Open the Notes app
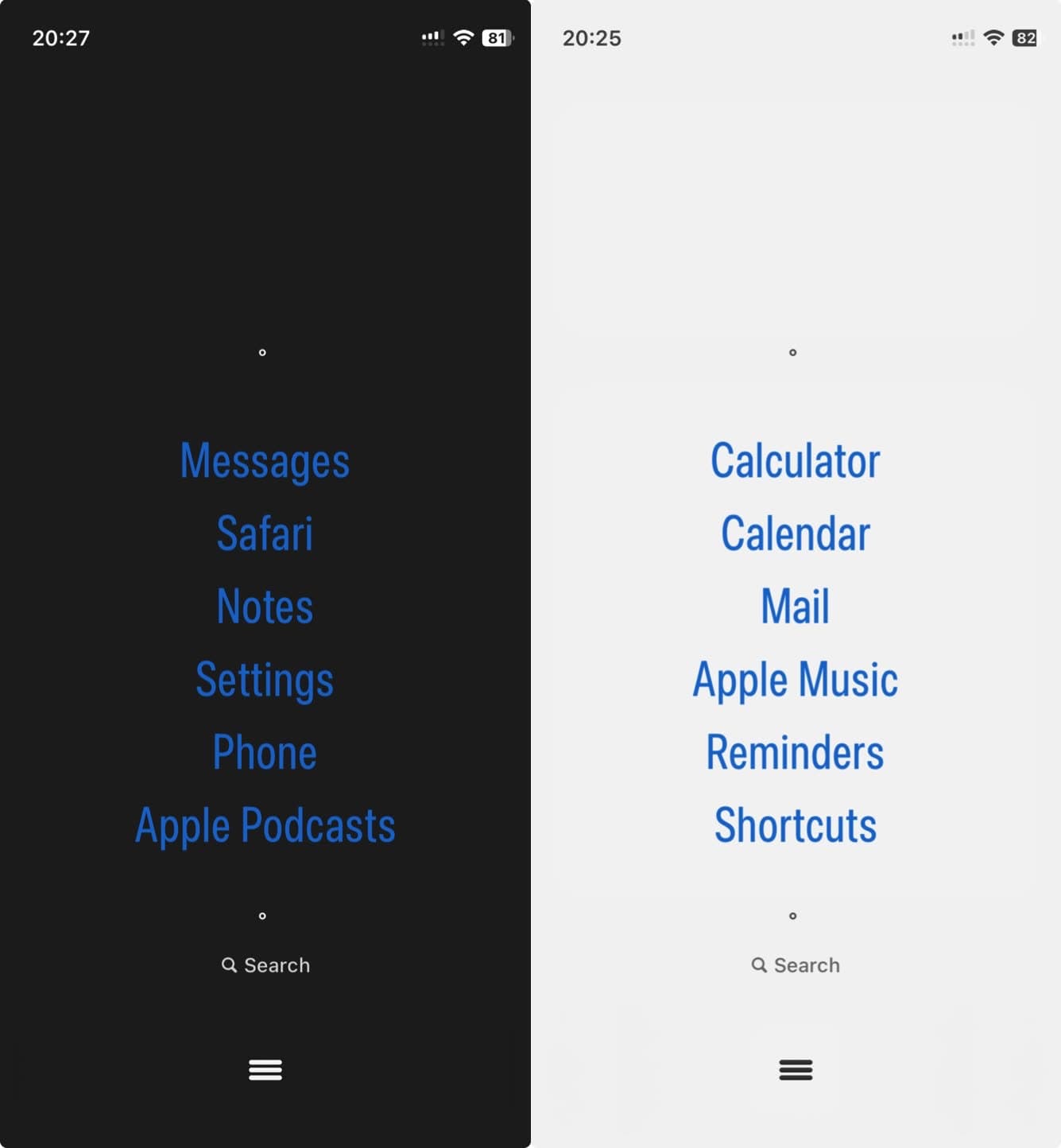The image size is (1061, 1148). [x=265, y=607]
